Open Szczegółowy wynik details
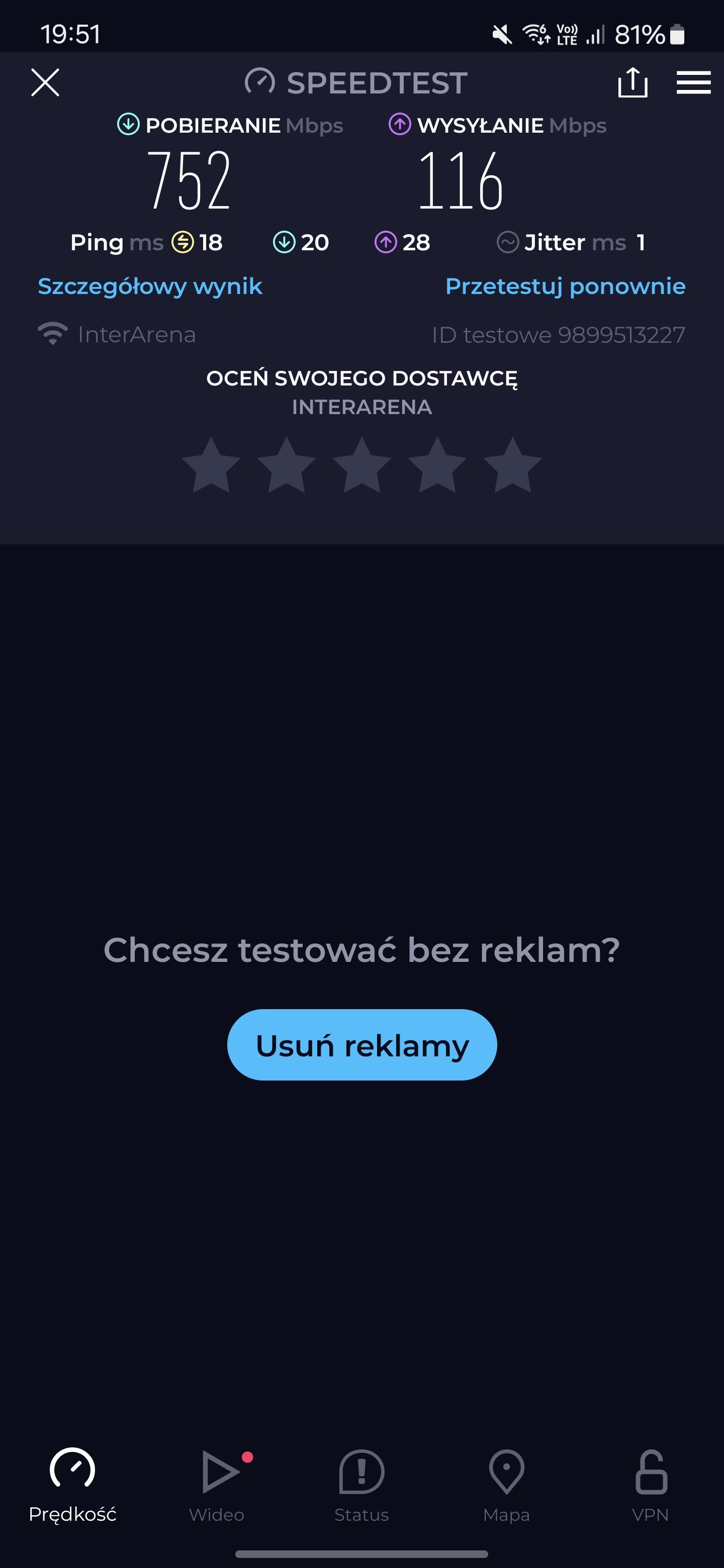 pyautogui.click(x=150, y=286)
